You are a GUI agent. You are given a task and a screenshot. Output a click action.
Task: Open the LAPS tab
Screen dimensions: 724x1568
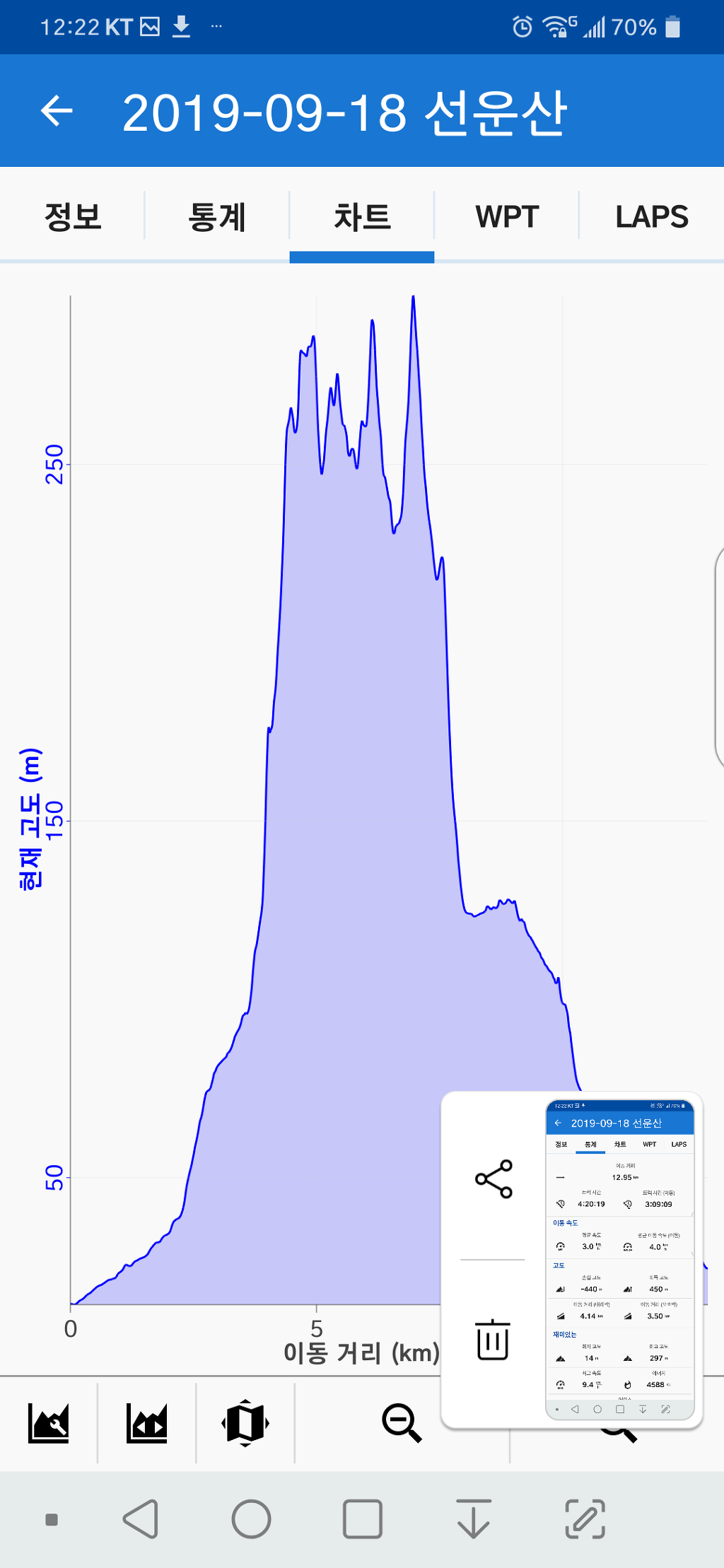click(x=651, y=216)
